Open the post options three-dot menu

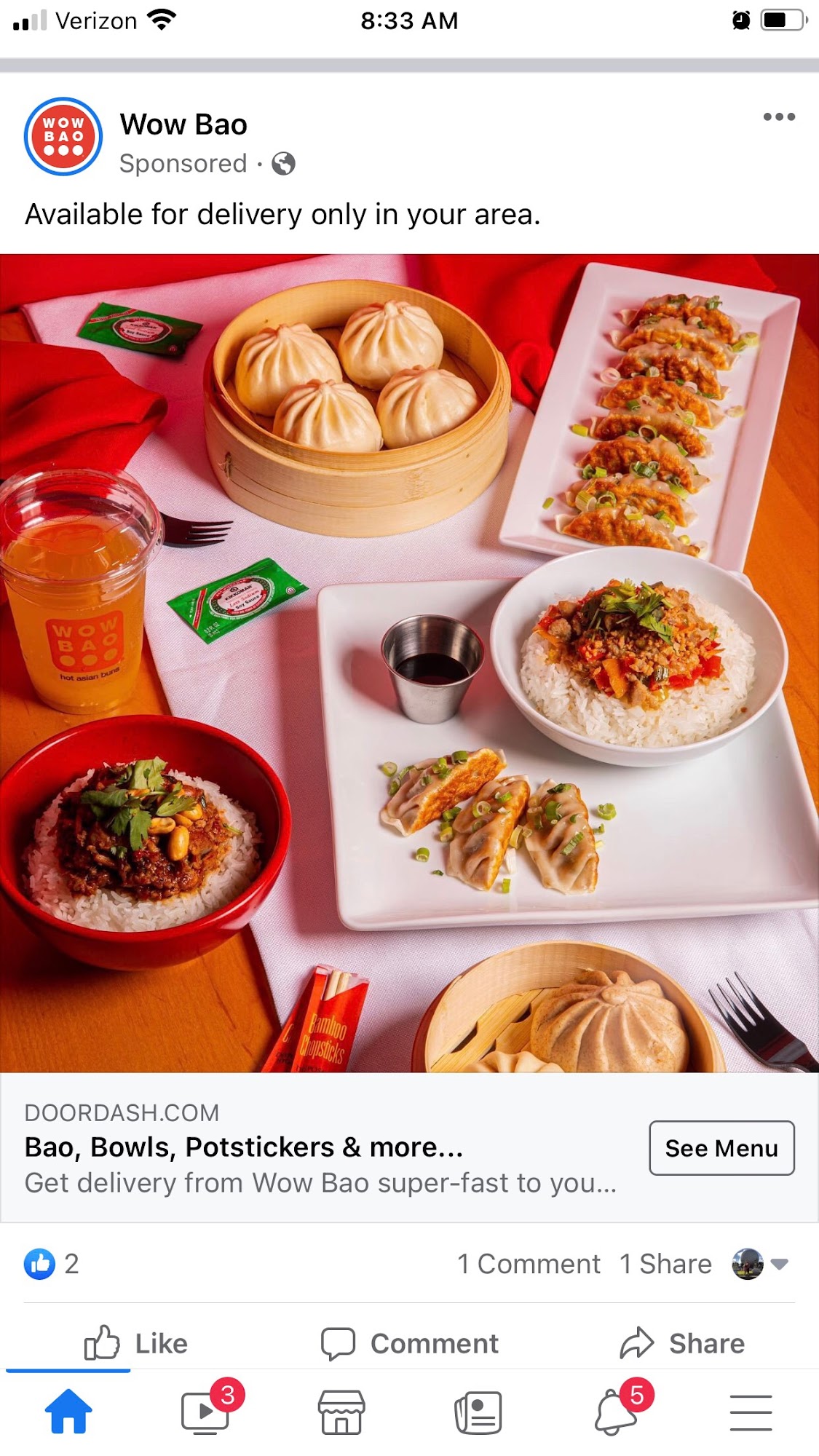coord(778,117)
